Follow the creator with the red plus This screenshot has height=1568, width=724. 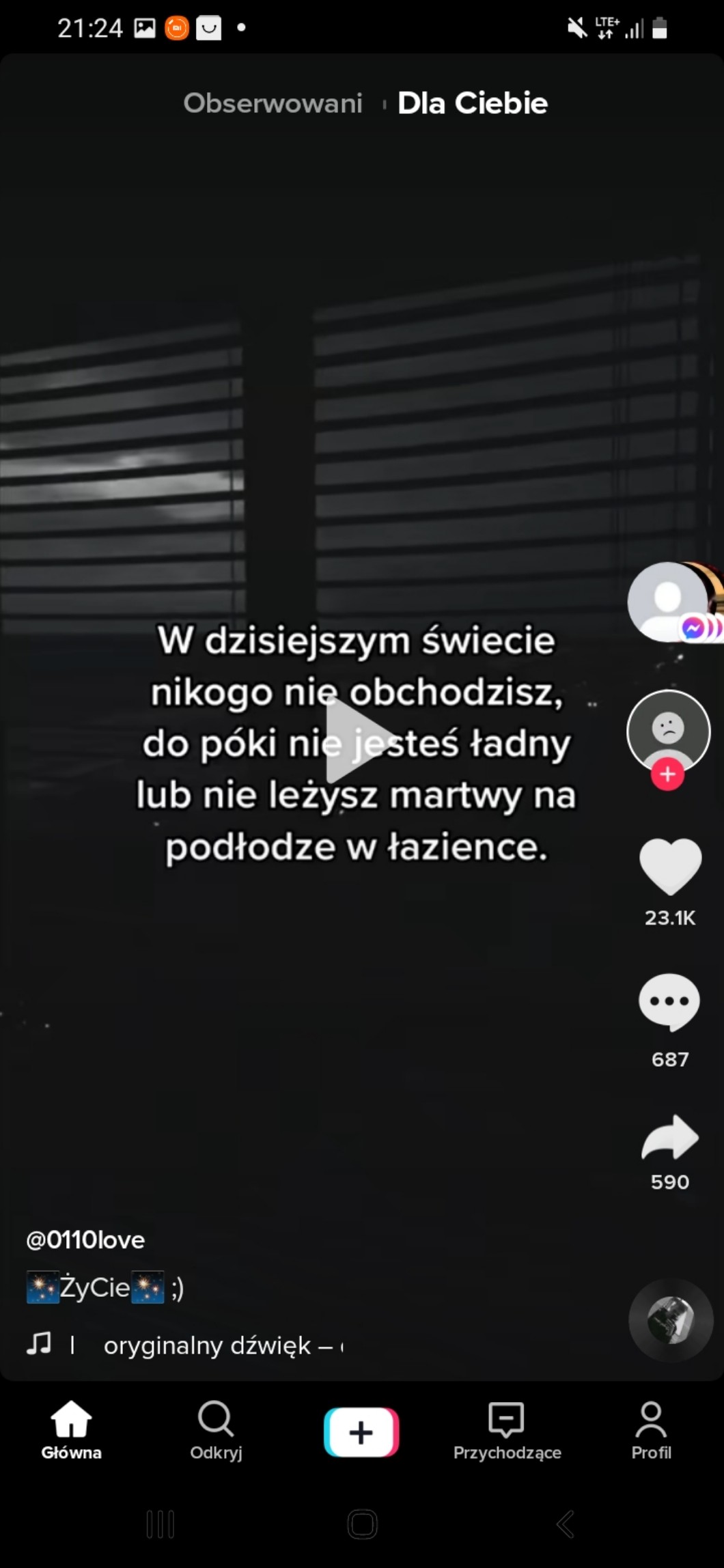(x=667, y=774)
